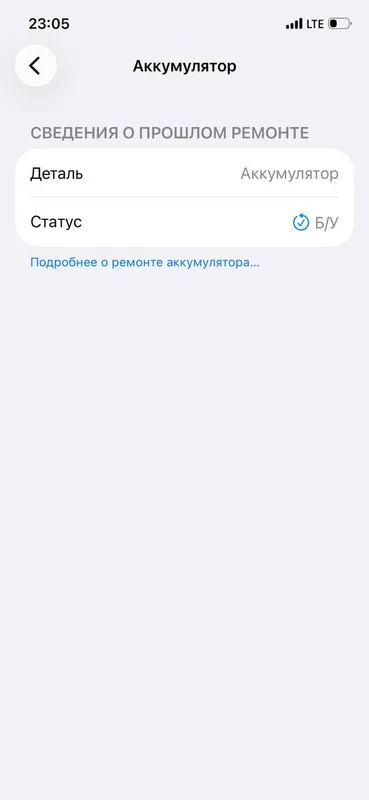369x800 pixels.
Task: Go back from the Аккумулятор screen
Action: pyautogui.click(x=35, y=66)
